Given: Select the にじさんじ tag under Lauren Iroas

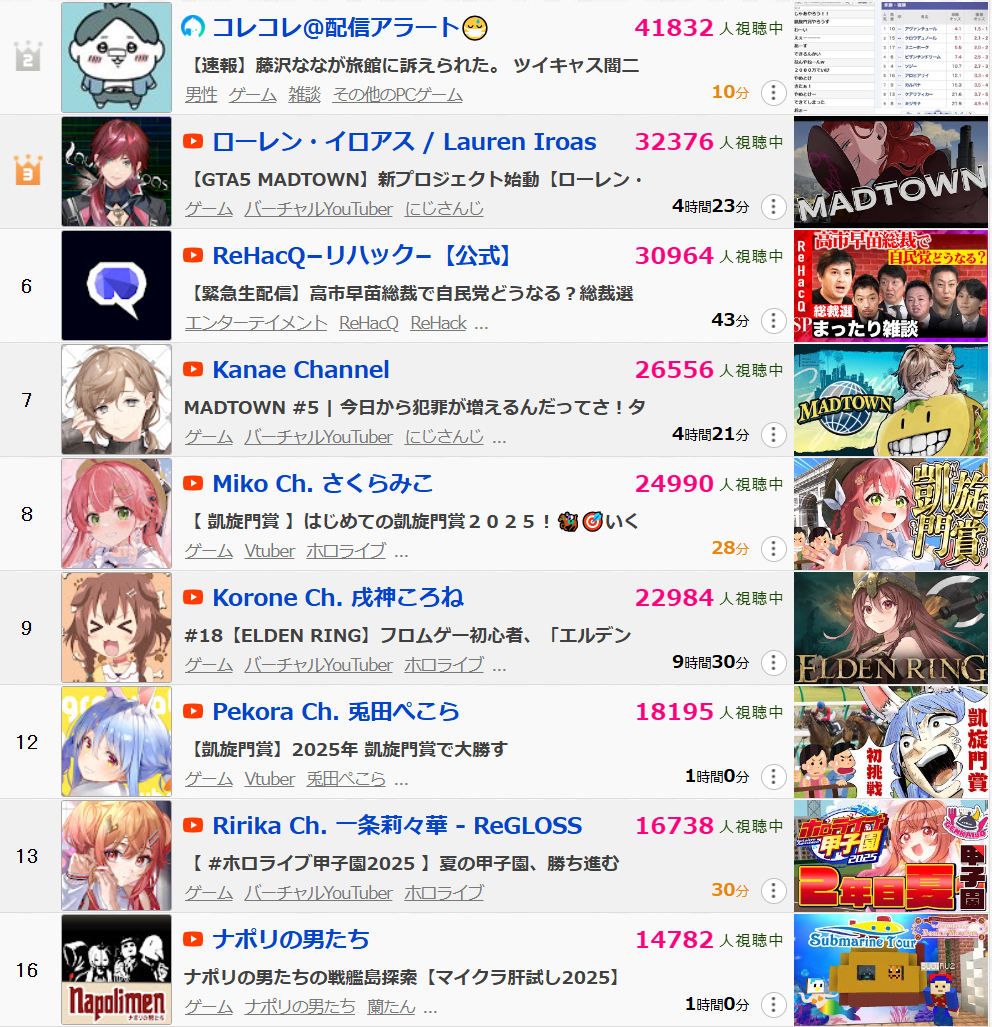Looking at the screenshot, I should [443, 209].
